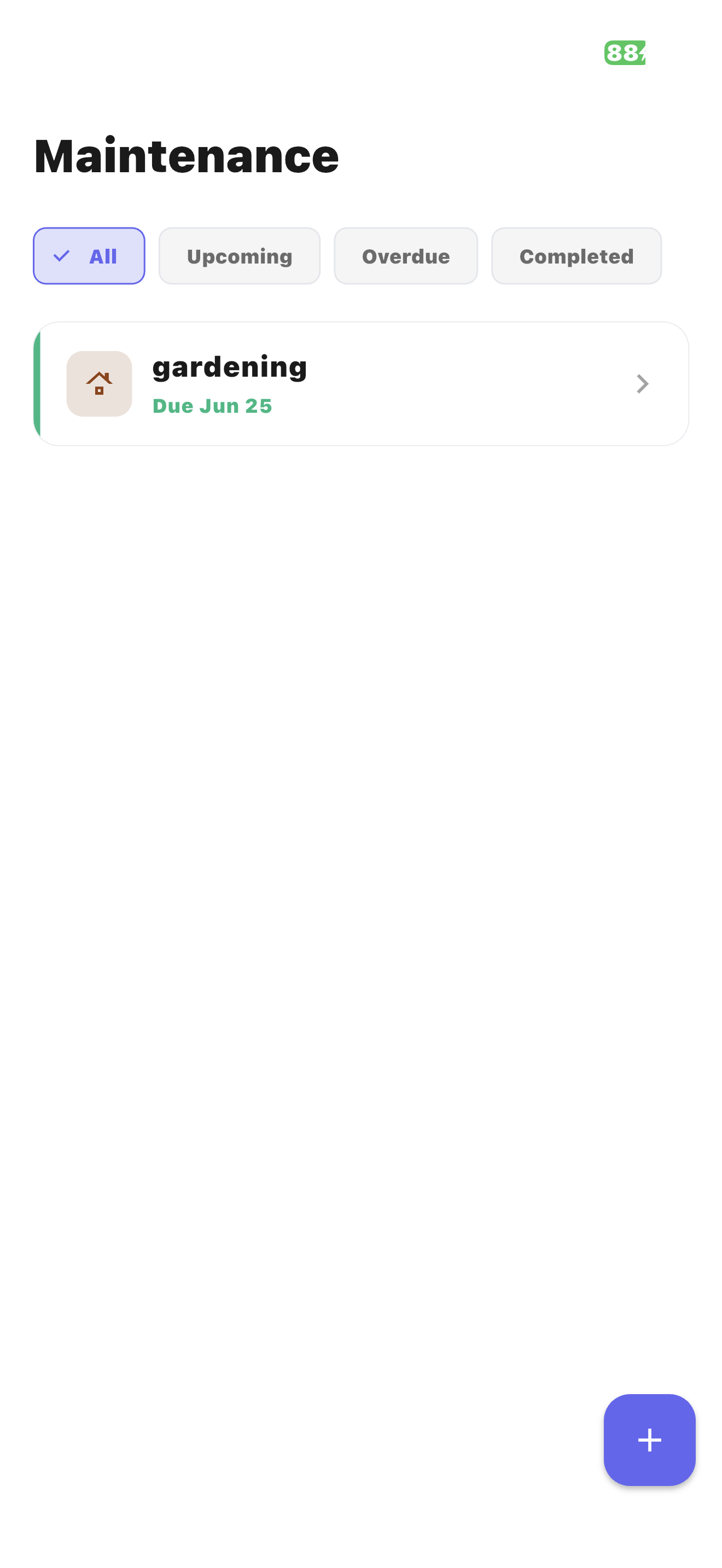Filter tasks by Upcoming
This screenshot has height=1568, width=722.
239,256
